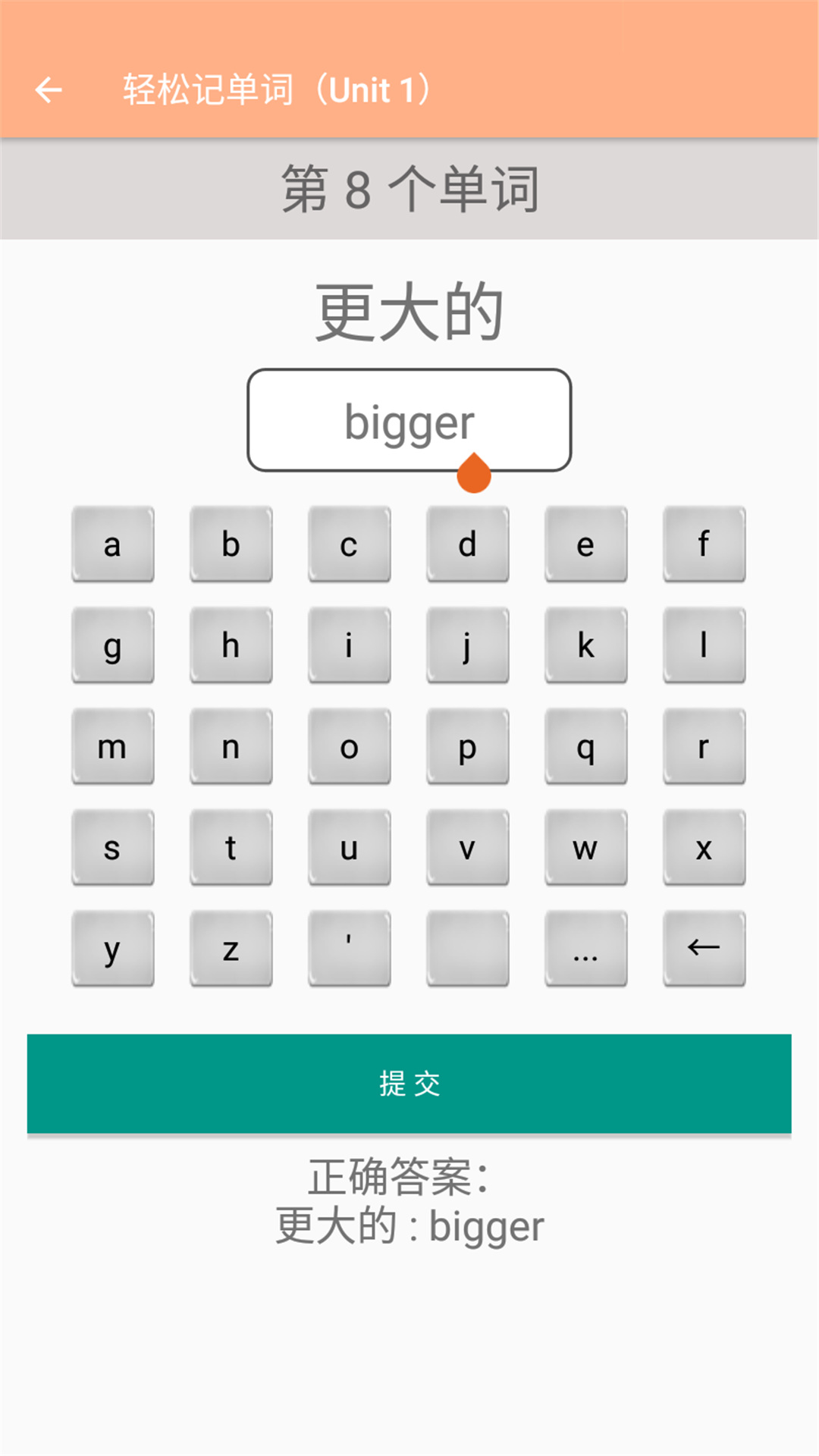Tap the ellipsis key
The width and height of the screenshot is (819, 1456).
586,949
